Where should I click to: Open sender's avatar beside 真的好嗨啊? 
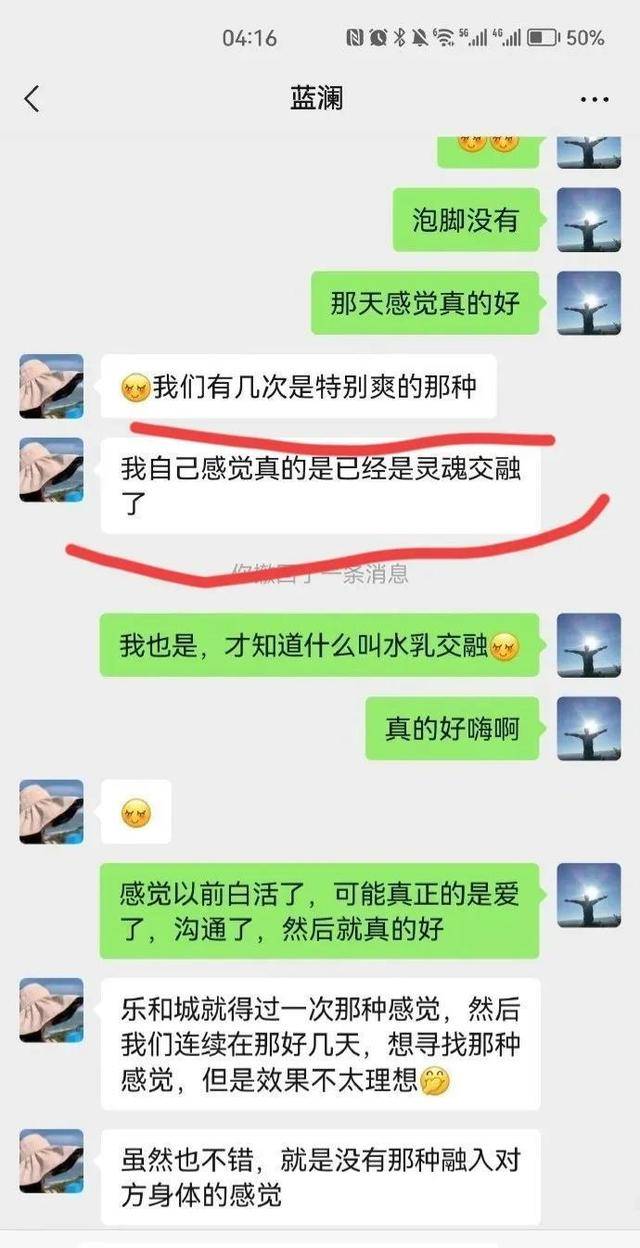[588, 728]
